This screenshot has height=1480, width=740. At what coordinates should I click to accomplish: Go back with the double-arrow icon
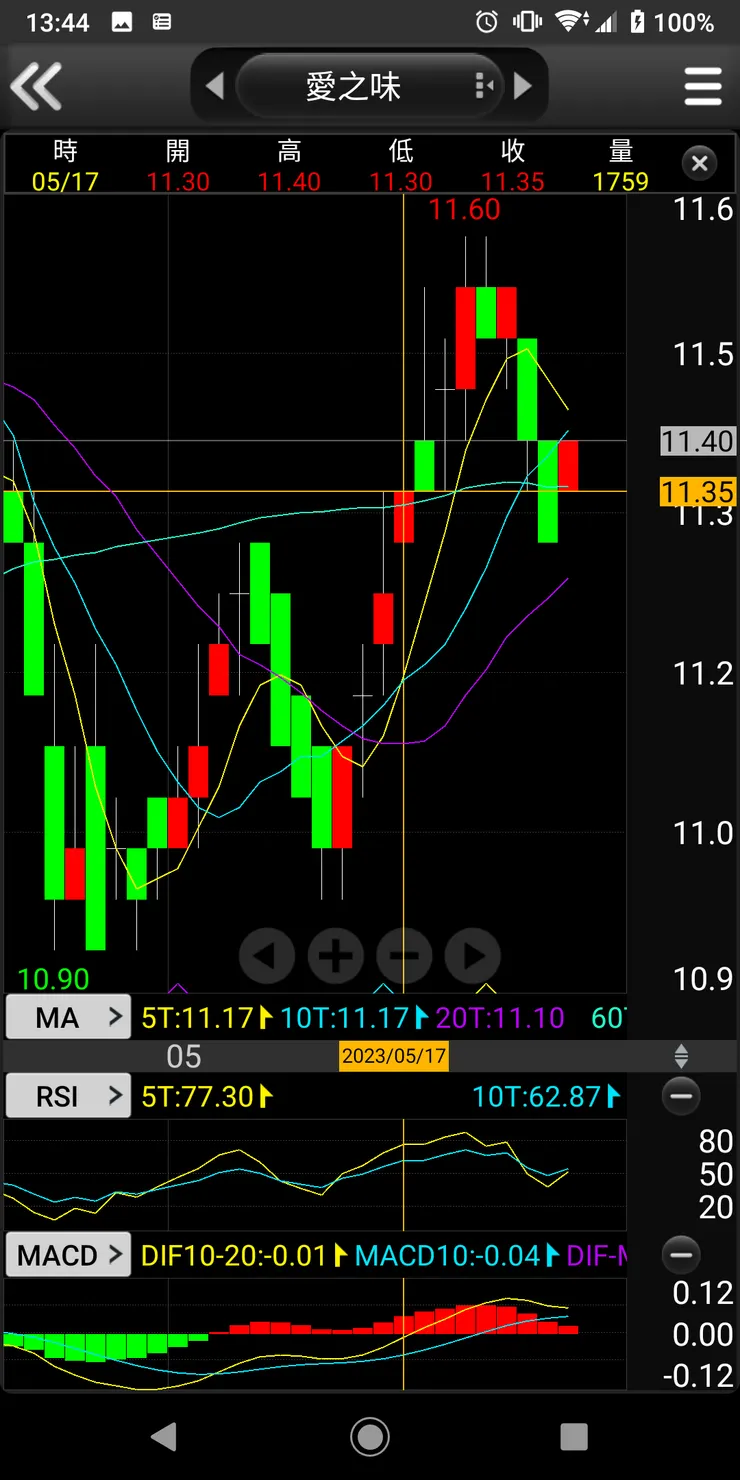37,87
